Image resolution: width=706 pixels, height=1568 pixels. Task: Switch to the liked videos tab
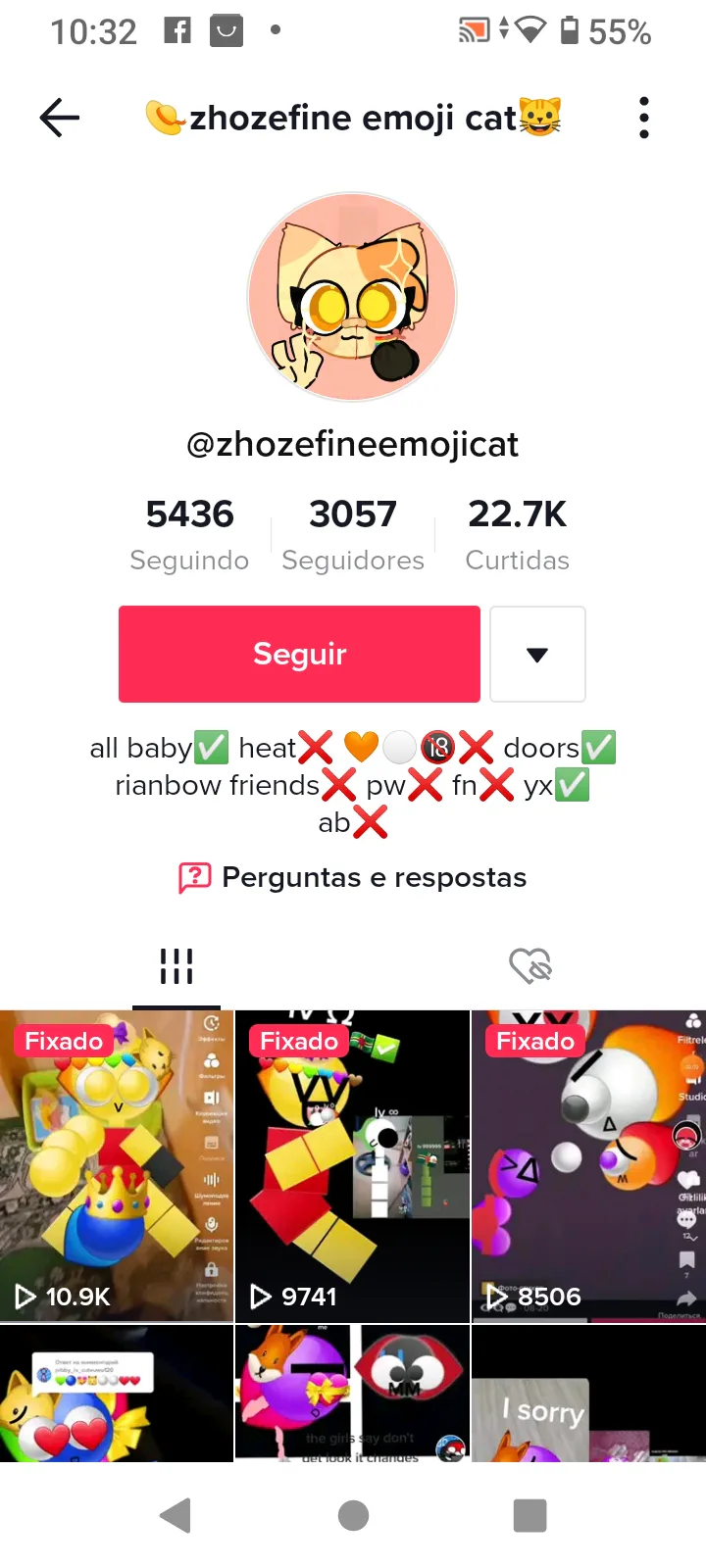click(x=530, y=966)
